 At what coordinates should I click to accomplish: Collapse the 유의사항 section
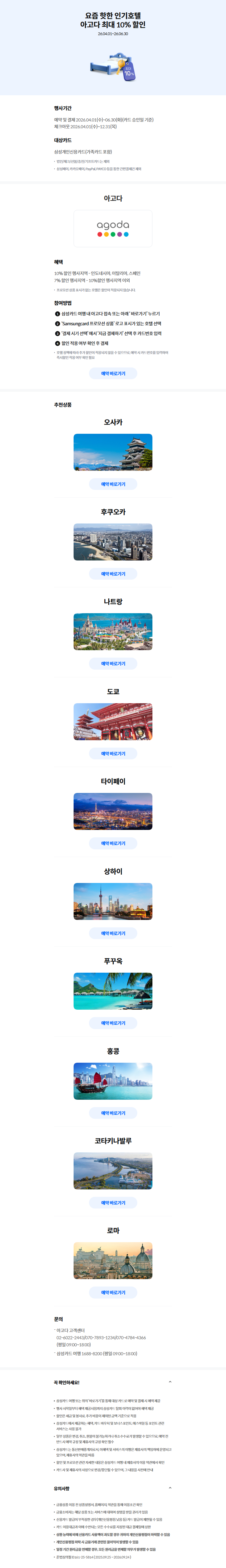pyautogui.click(x=170, y=1488)
